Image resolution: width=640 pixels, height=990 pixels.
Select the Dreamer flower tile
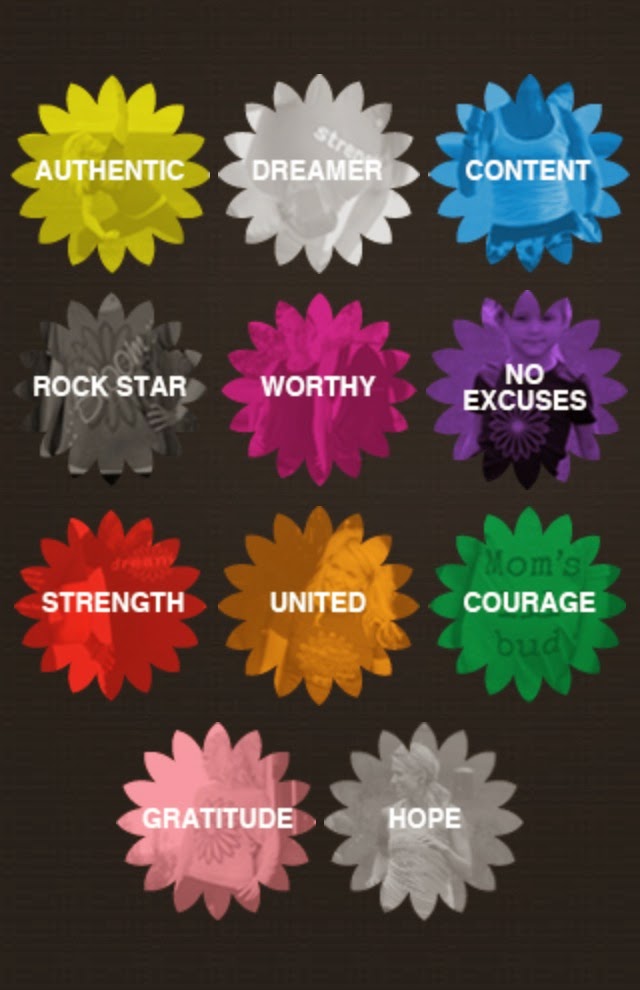(317, 171)
